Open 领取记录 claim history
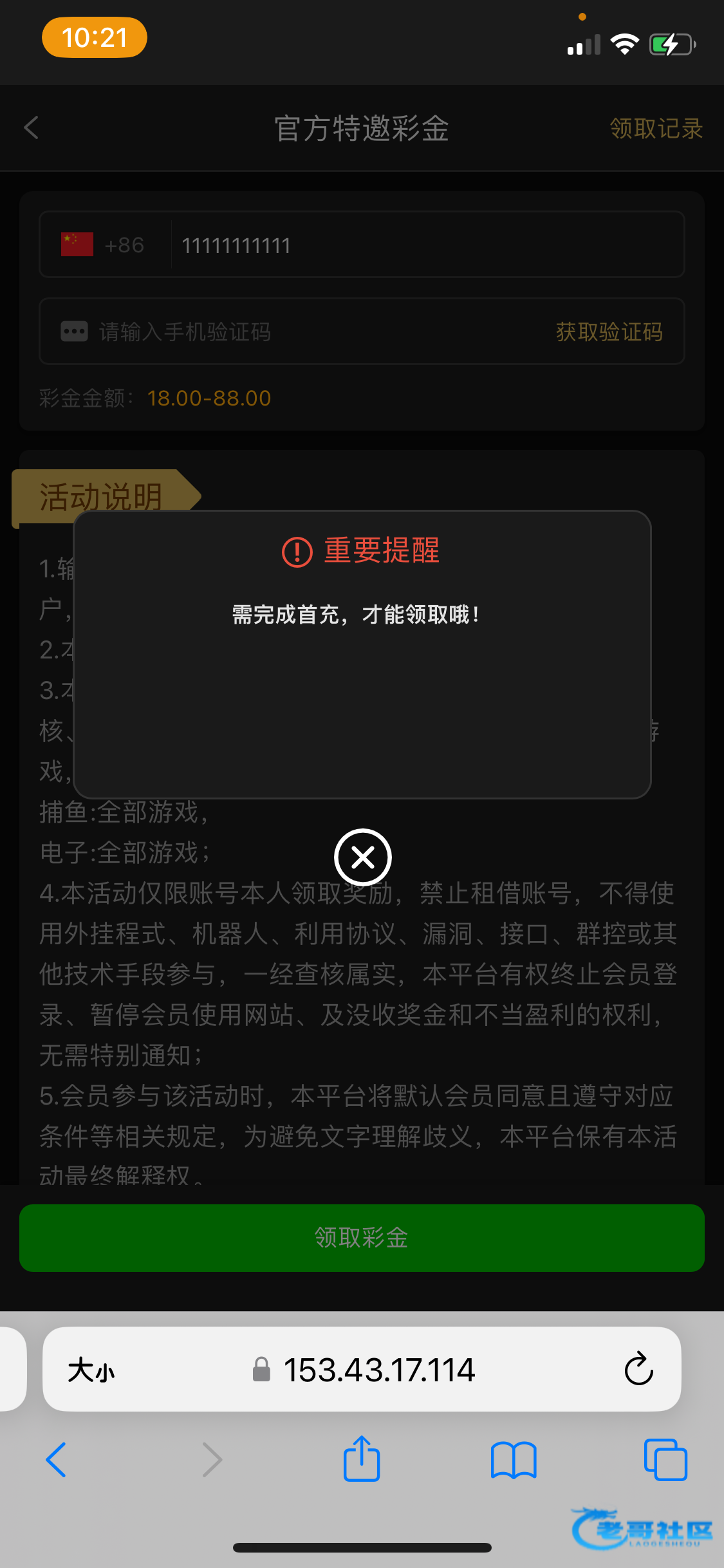724x1568 pixels. pyautogui.click(x=655, y=128)
